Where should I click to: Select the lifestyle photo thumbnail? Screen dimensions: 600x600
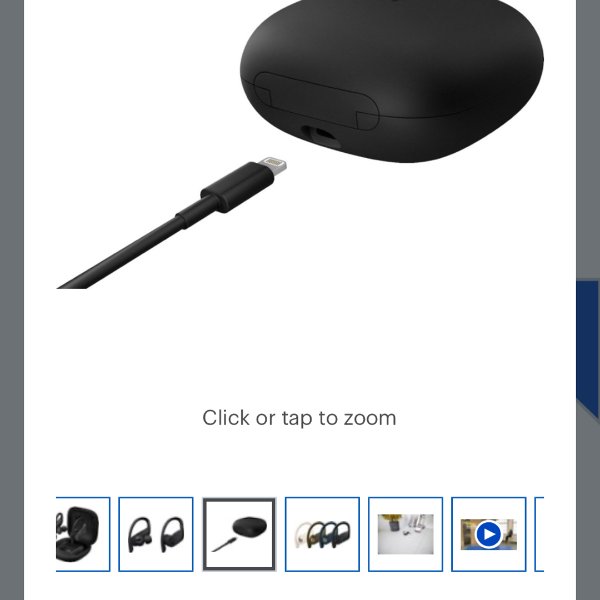coord(405,534)
